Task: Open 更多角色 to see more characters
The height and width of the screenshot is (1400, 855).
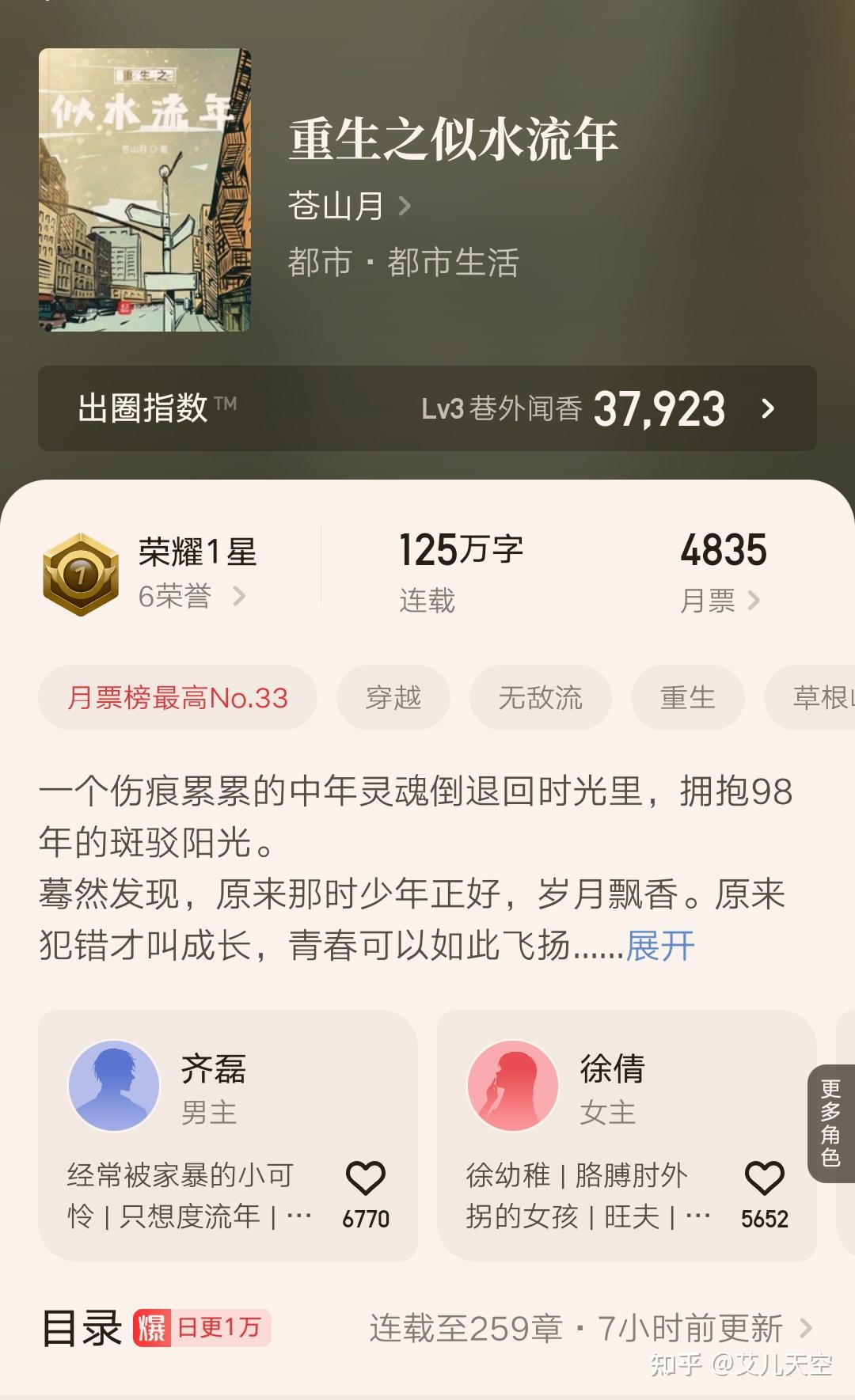Action: [x=831, y=1124]
